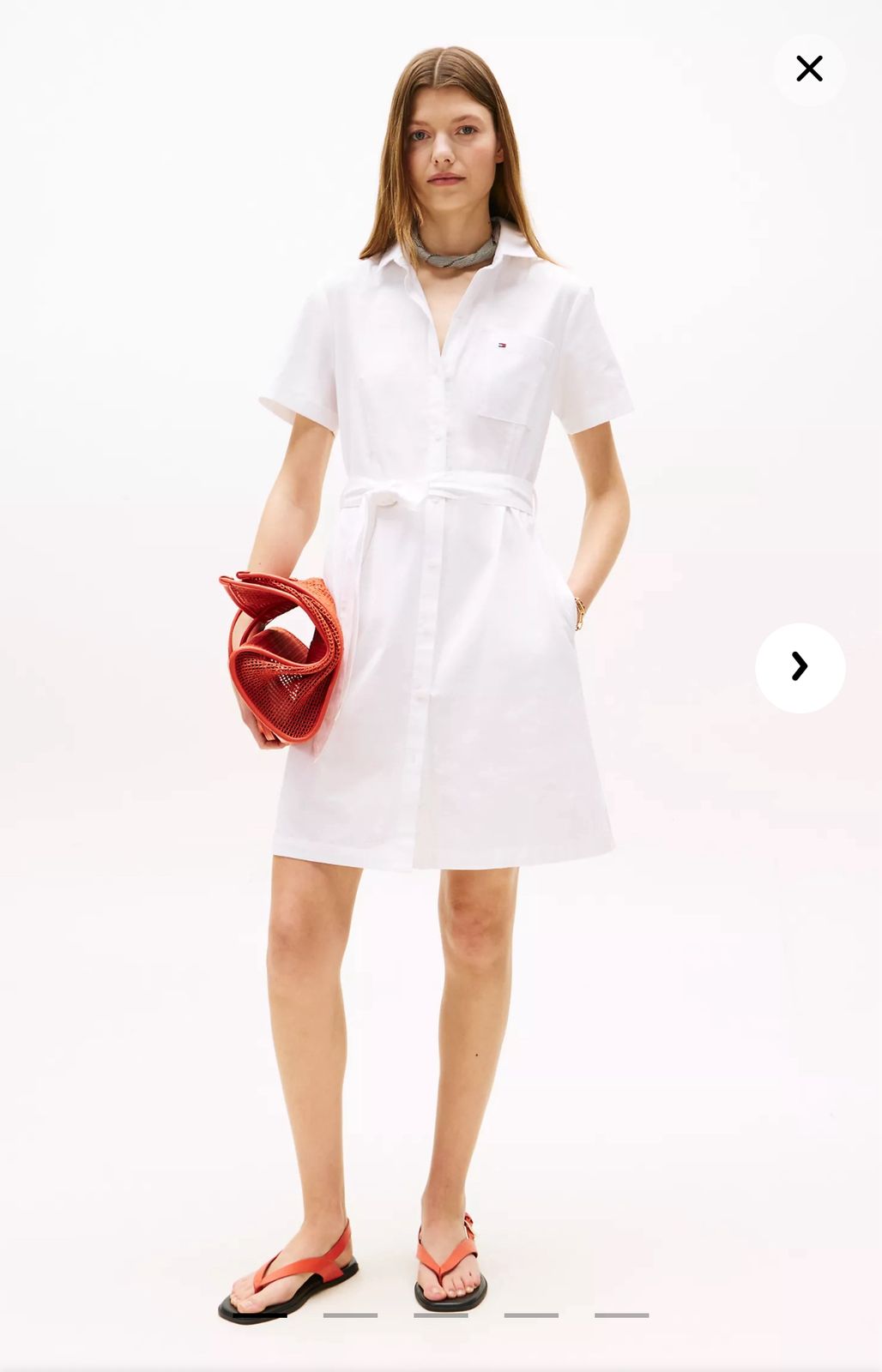Close the full-screen image viewer
This screenshot has width=882, height=1372.
click(x=809, y=69)
